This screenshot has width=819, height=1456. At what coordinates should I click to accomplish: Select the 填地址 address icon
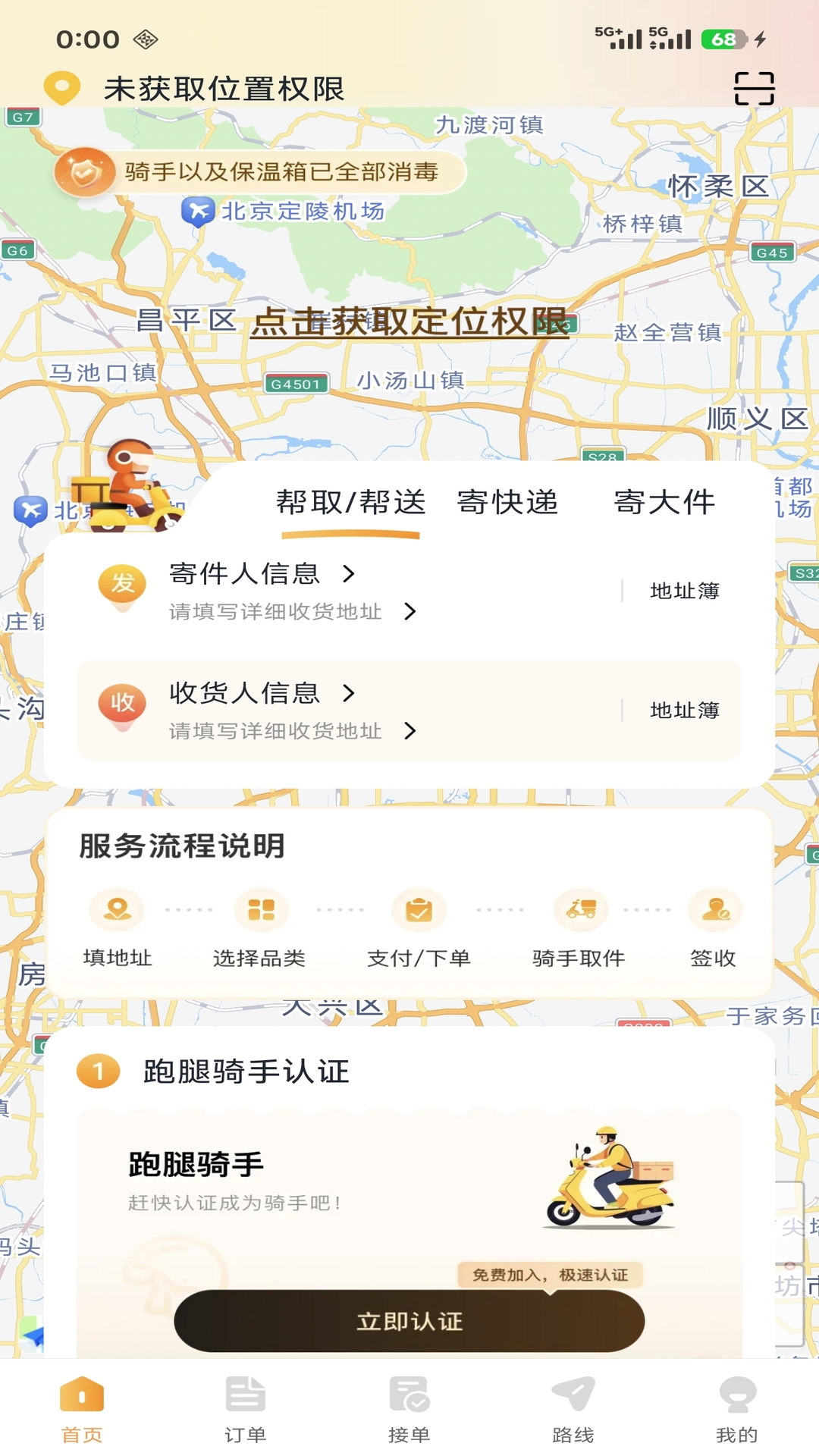tap(116, 911)
